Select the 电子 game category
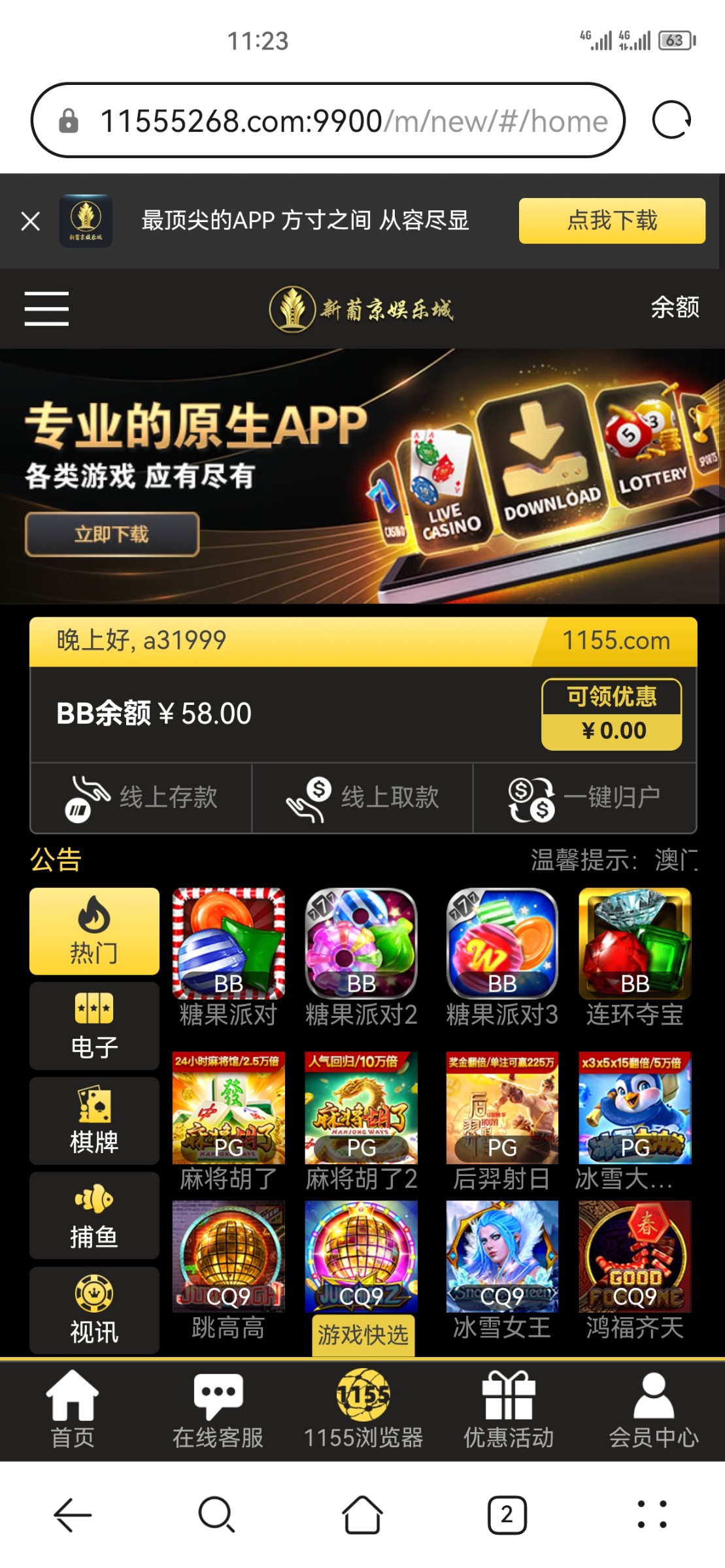Image resolution: width=725 pixels, height=1568 pixels. (x=94, y=1026)
